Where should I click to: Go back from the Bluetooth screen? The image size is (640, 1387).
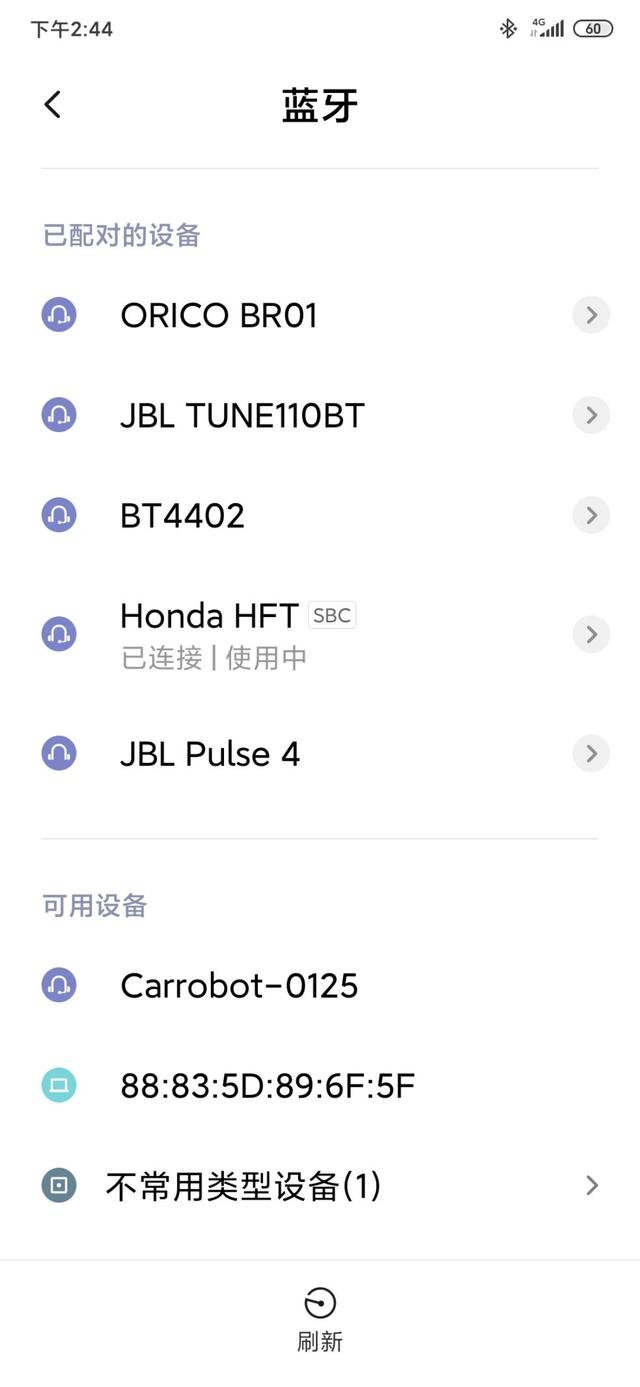coord(53,104)
